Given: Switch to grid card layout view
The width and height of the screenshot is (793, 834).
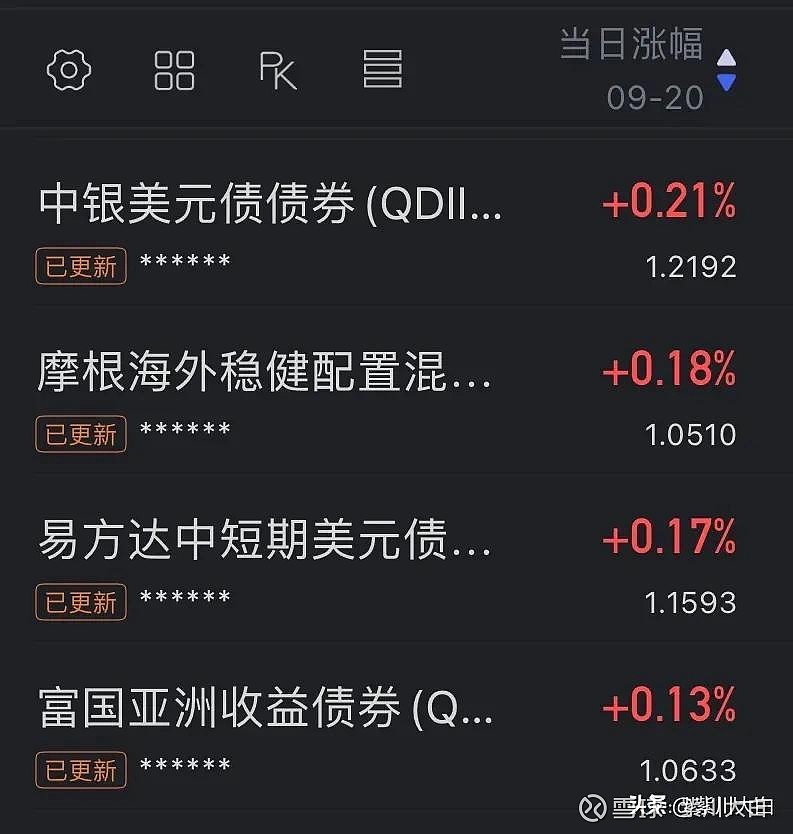Looking at the screenshot, I should coord(173,71).
